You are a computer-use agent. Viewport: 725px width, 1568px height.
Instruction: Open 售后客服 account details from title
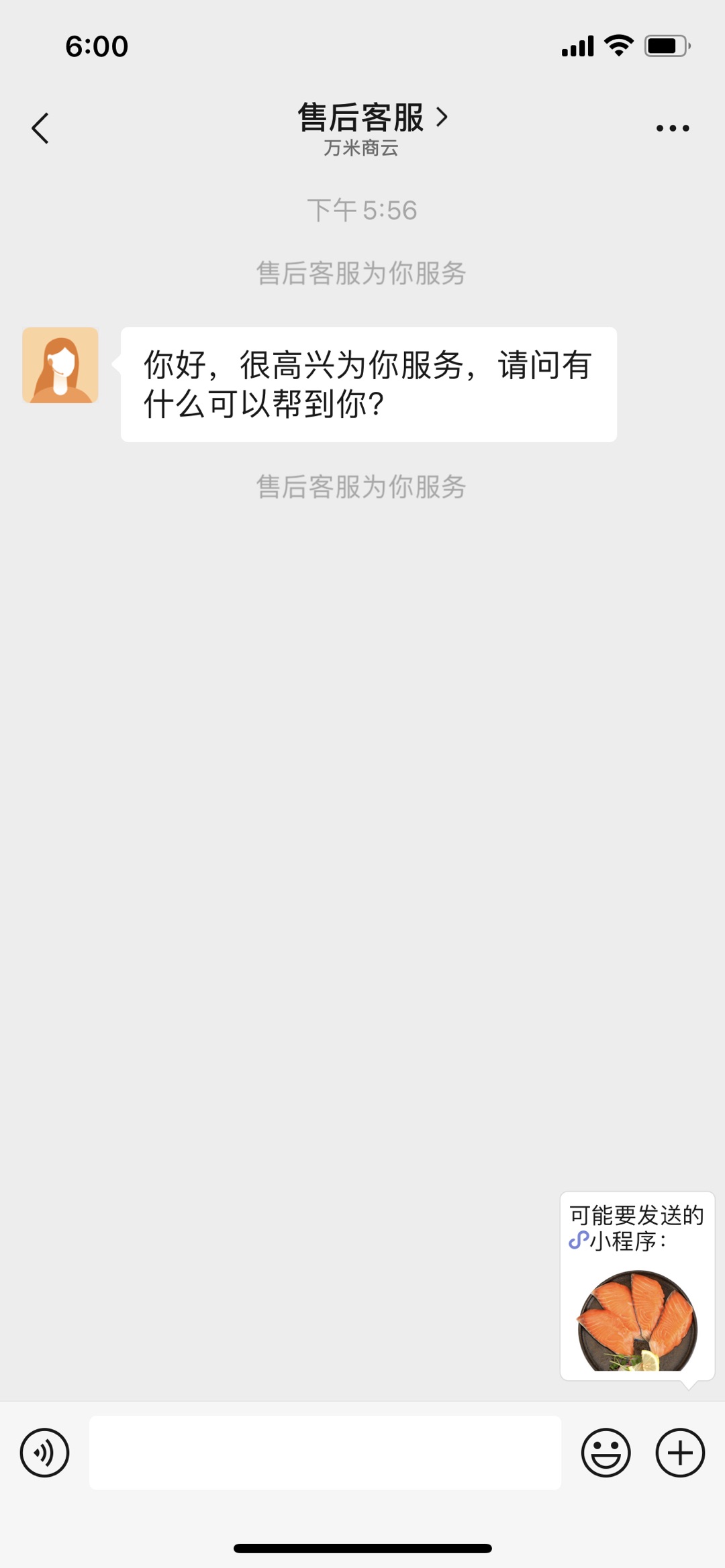pos(372,118)
